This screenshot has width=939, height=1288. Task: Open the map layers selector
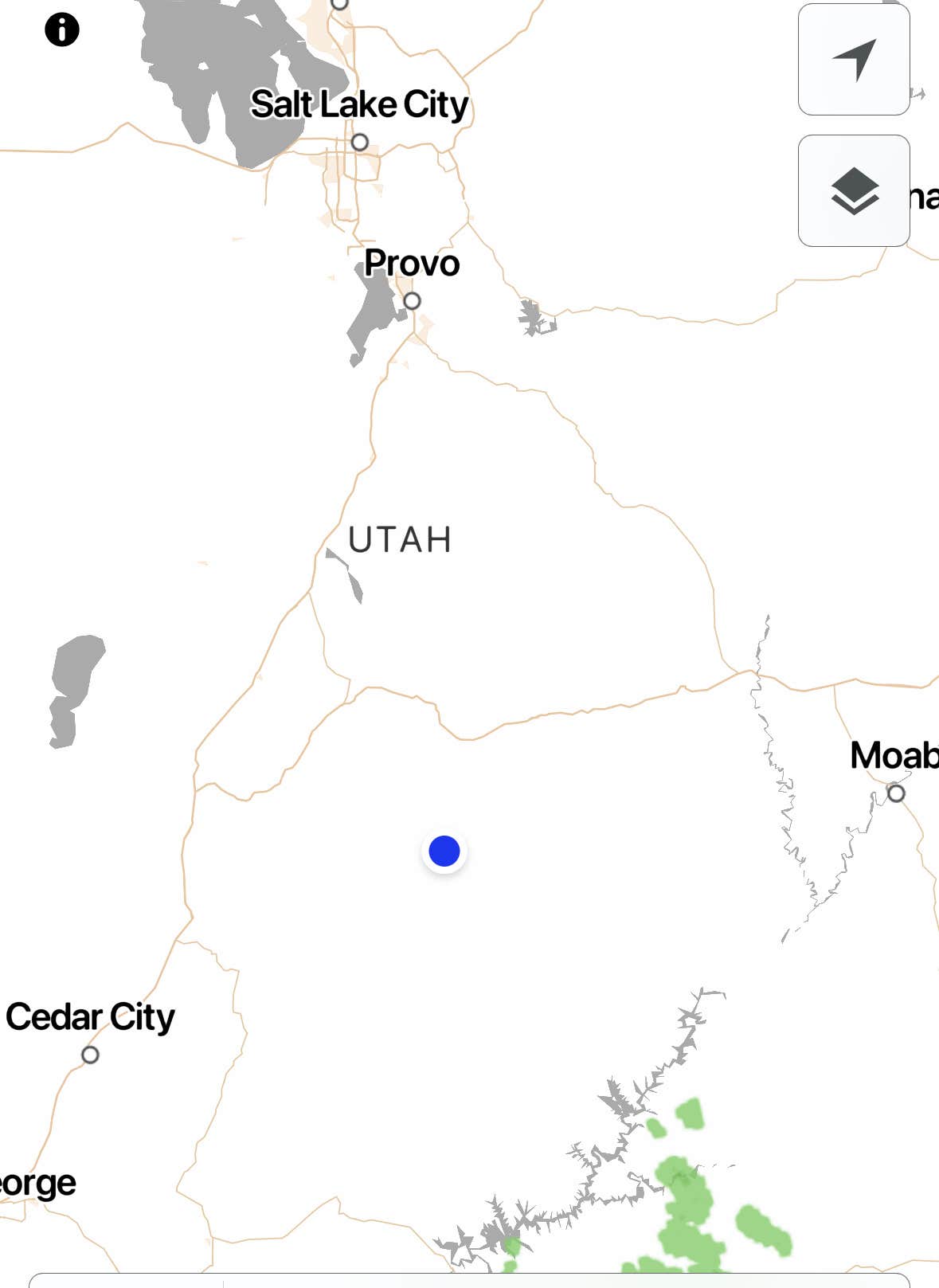pyautogui.click(x=854, y=191)
